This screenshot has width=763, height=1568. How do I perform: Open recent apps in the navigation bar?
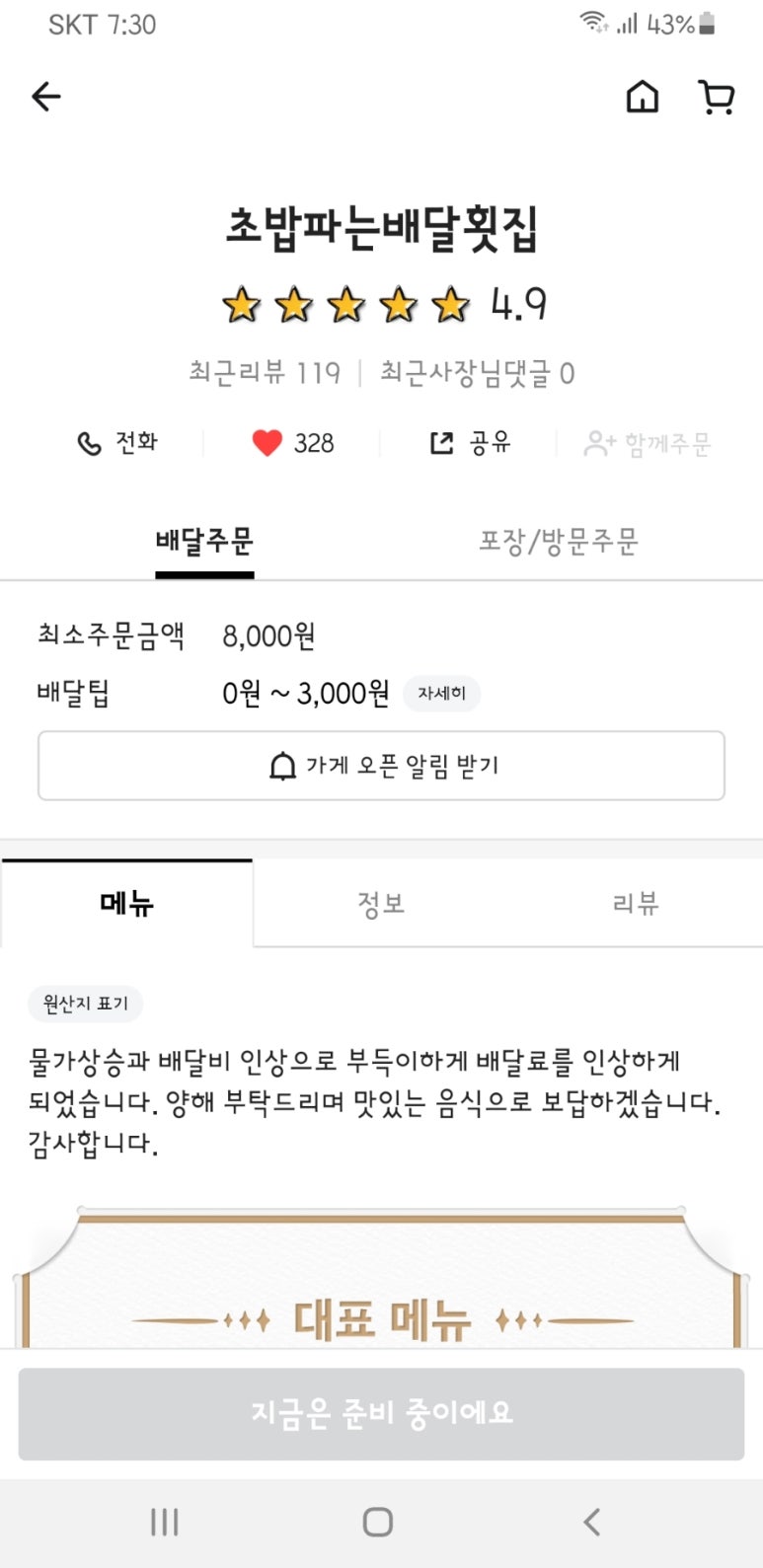click(x=165, y=1522)
